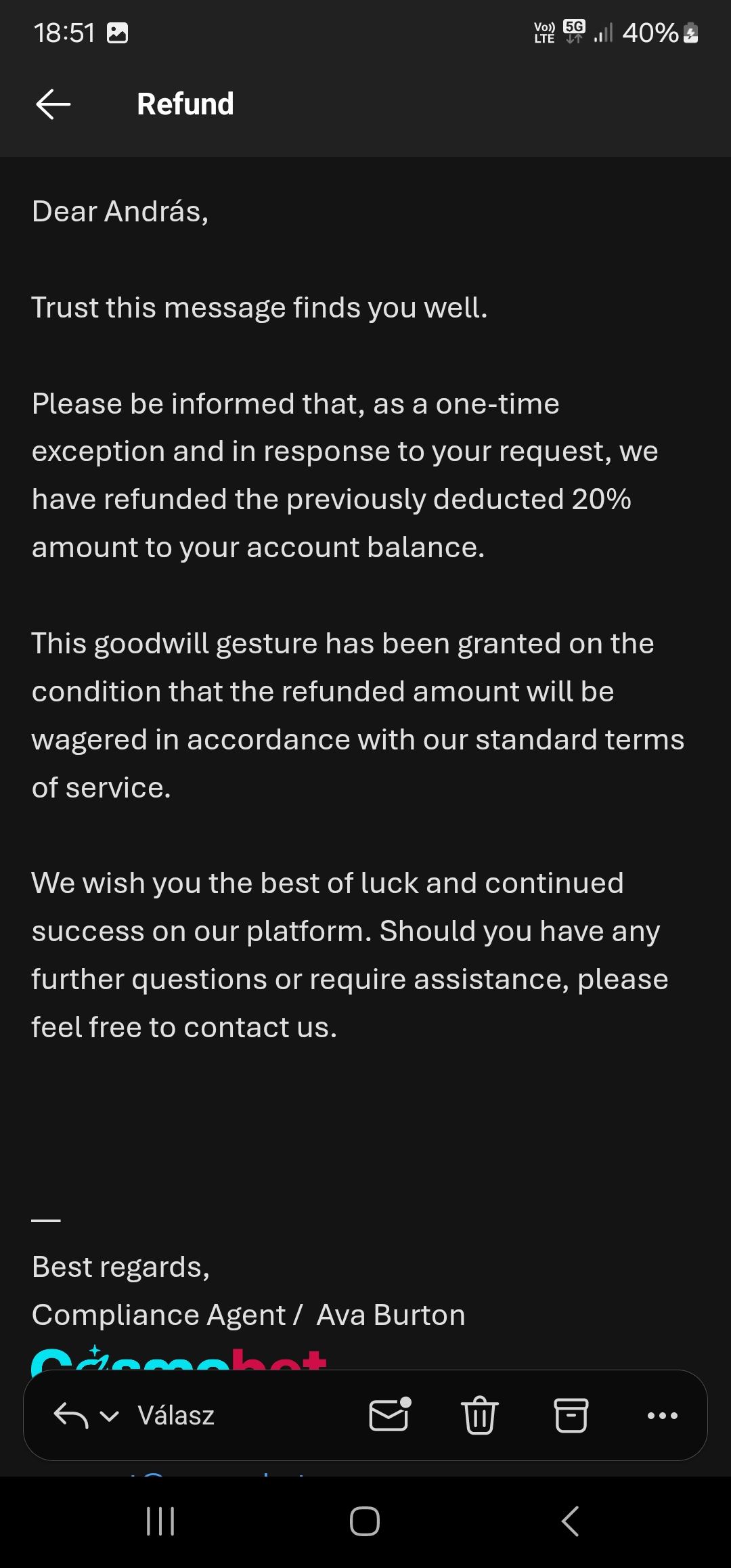Go to the home screen
The image size is (731, 1568).
pyautogui.click(x=365, y=1522)
